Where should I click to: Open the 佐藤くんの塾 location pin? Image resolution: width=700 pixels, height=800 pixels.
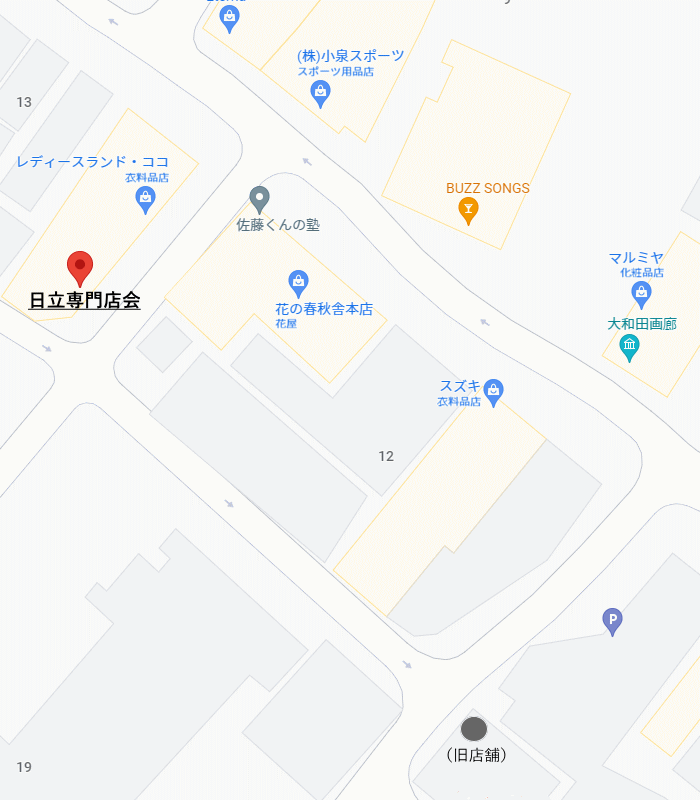pos(259,198)
